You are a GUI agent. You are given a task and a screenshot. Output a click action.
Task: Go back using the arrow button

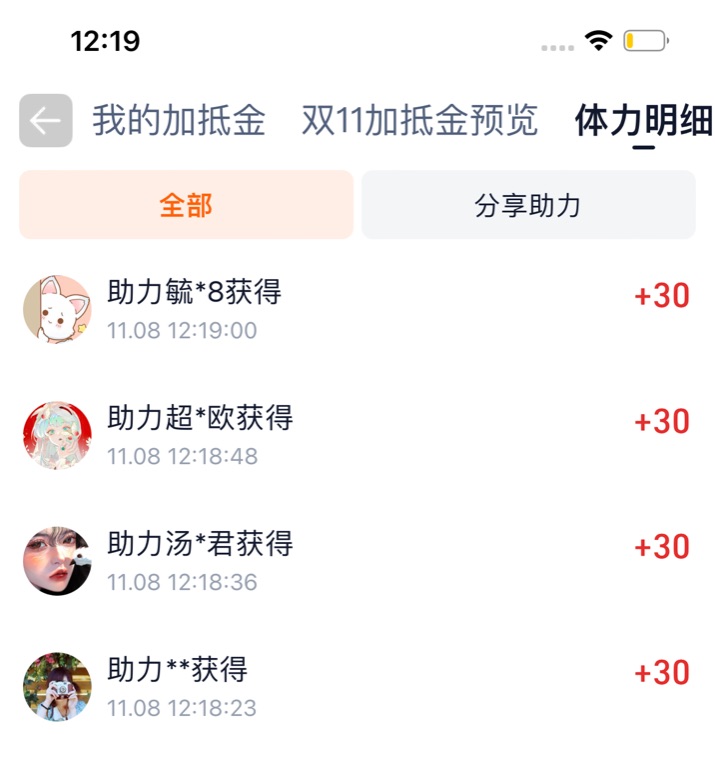tap(46, 121)
